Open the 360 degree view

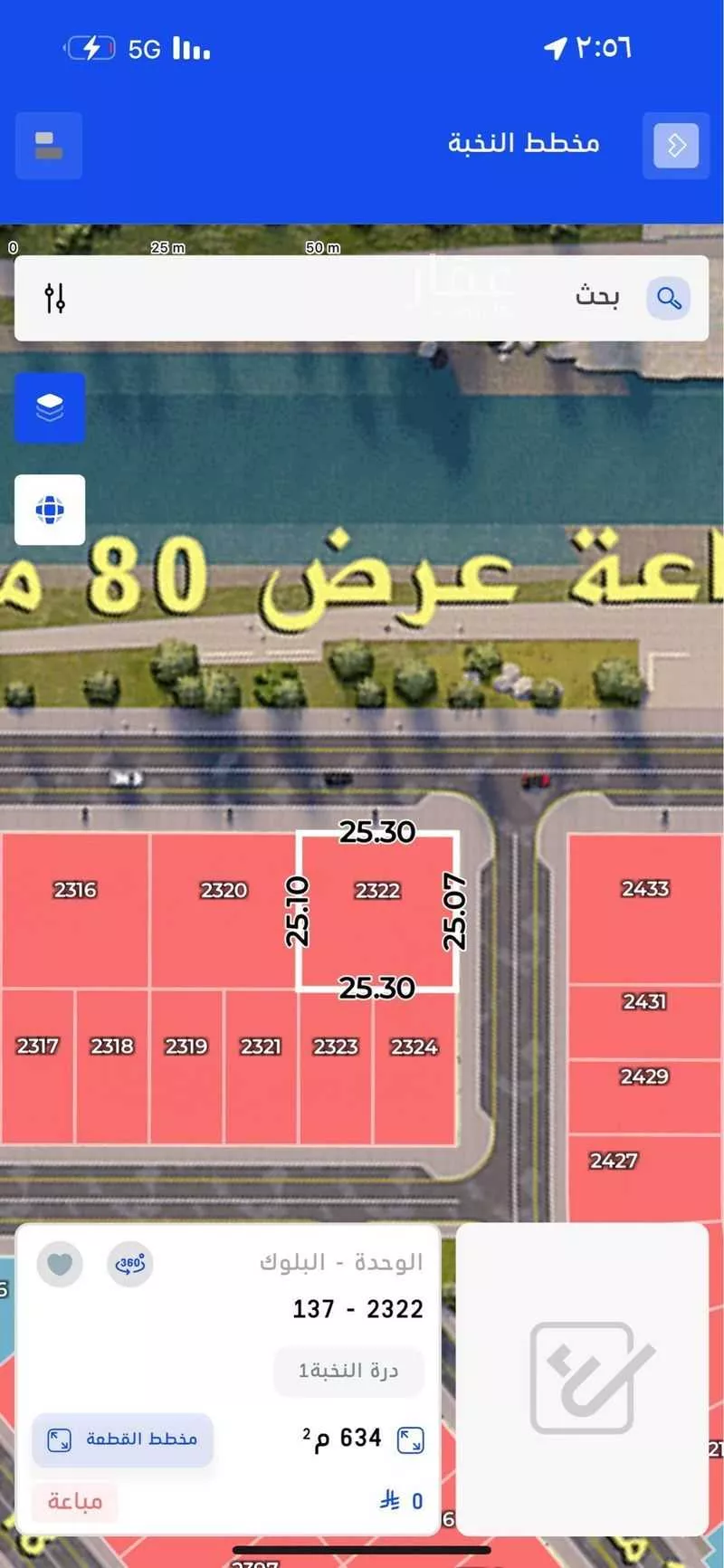click(x=130, y=1263)
